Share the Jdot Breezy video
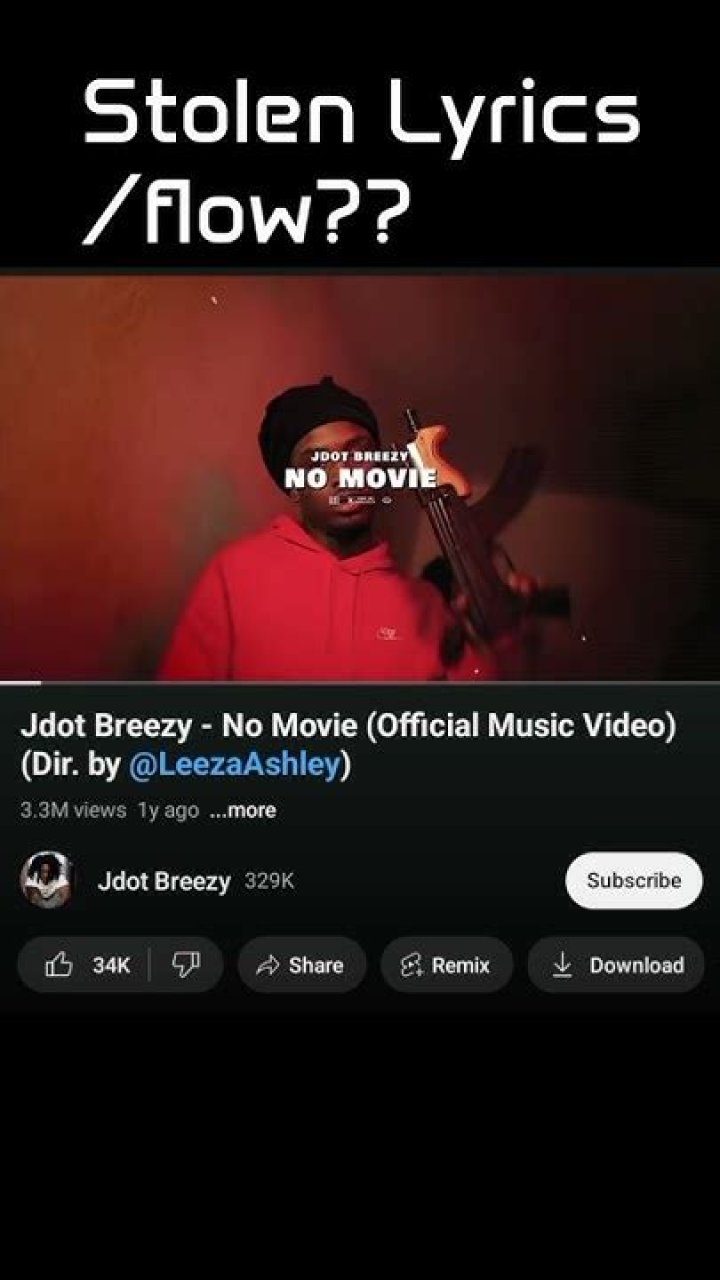Screen dimensions: 720x1280 point(300,965)
